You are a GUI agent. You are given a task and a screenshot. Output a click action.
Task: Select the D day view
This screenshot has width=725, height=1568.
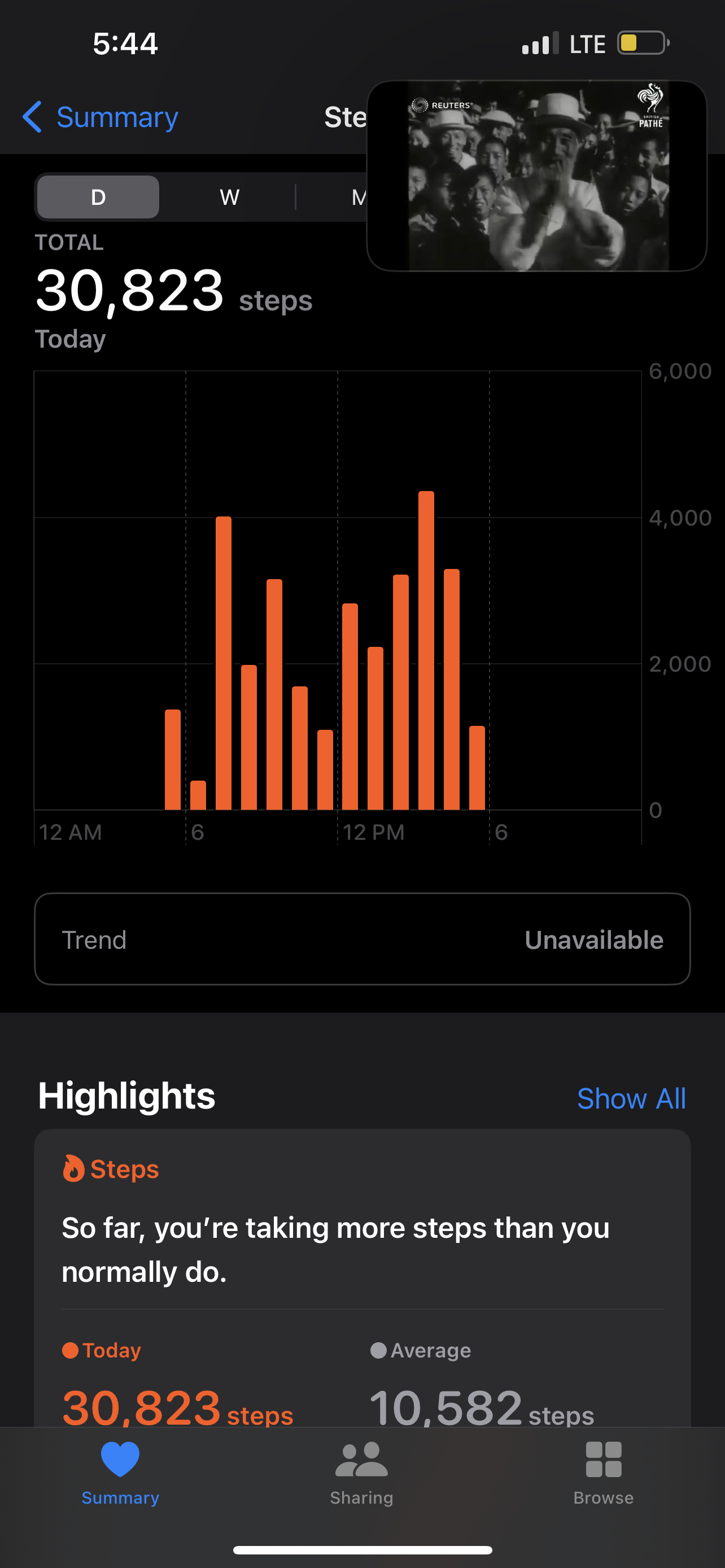coord(98,197)
